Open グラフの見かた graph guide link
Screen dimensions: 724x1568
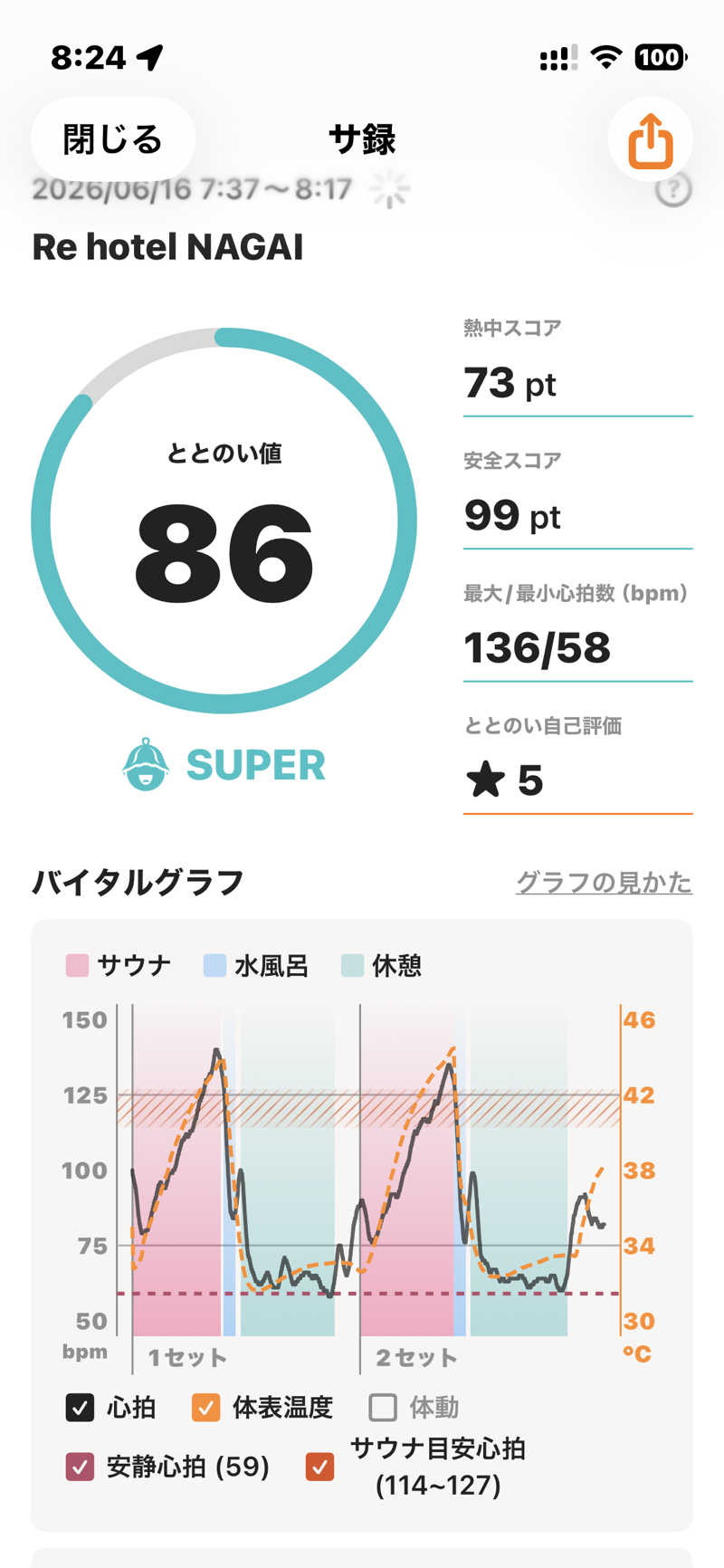(604, 882)
